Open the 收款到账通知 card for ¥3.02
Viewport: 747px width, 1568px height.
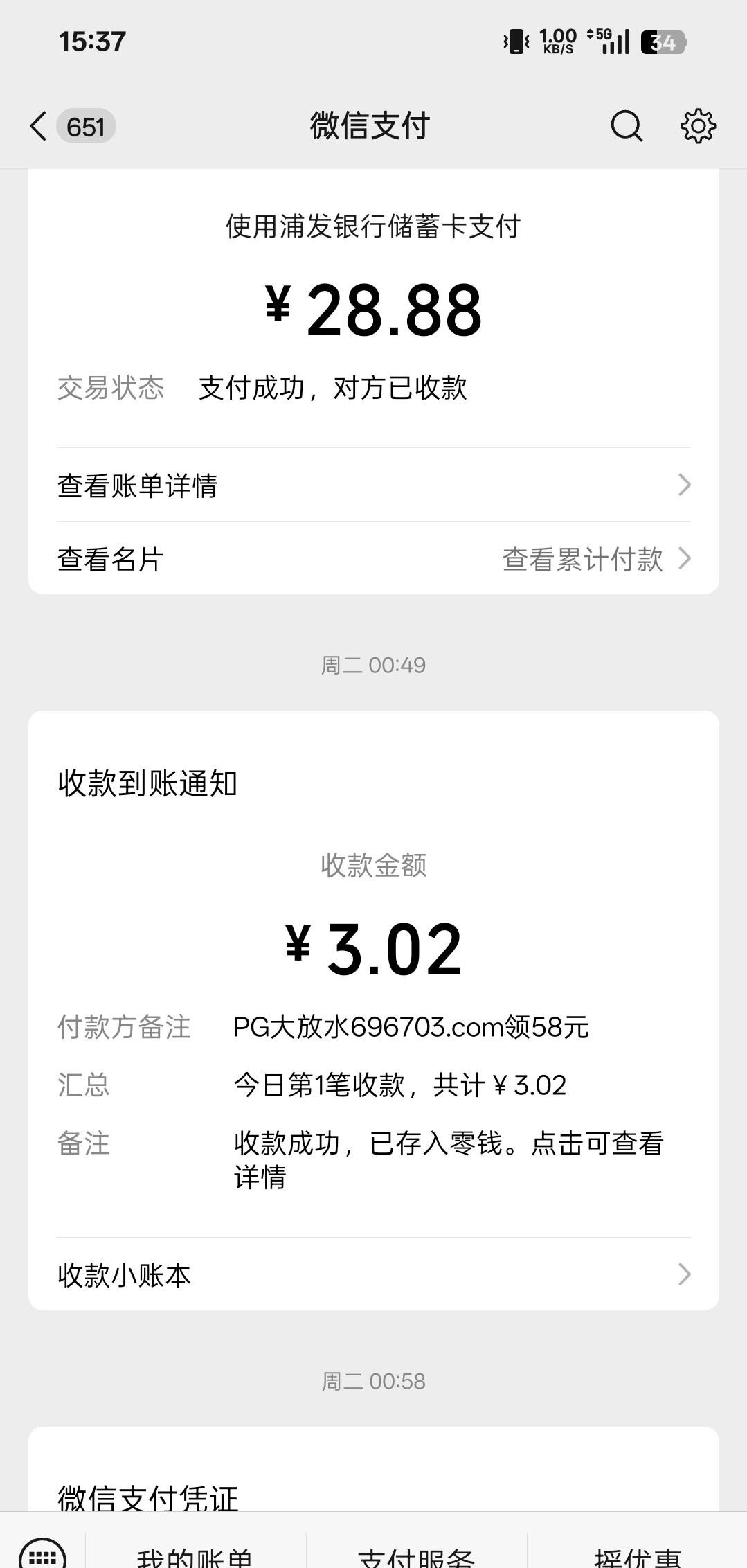click(x=373, y=970)
